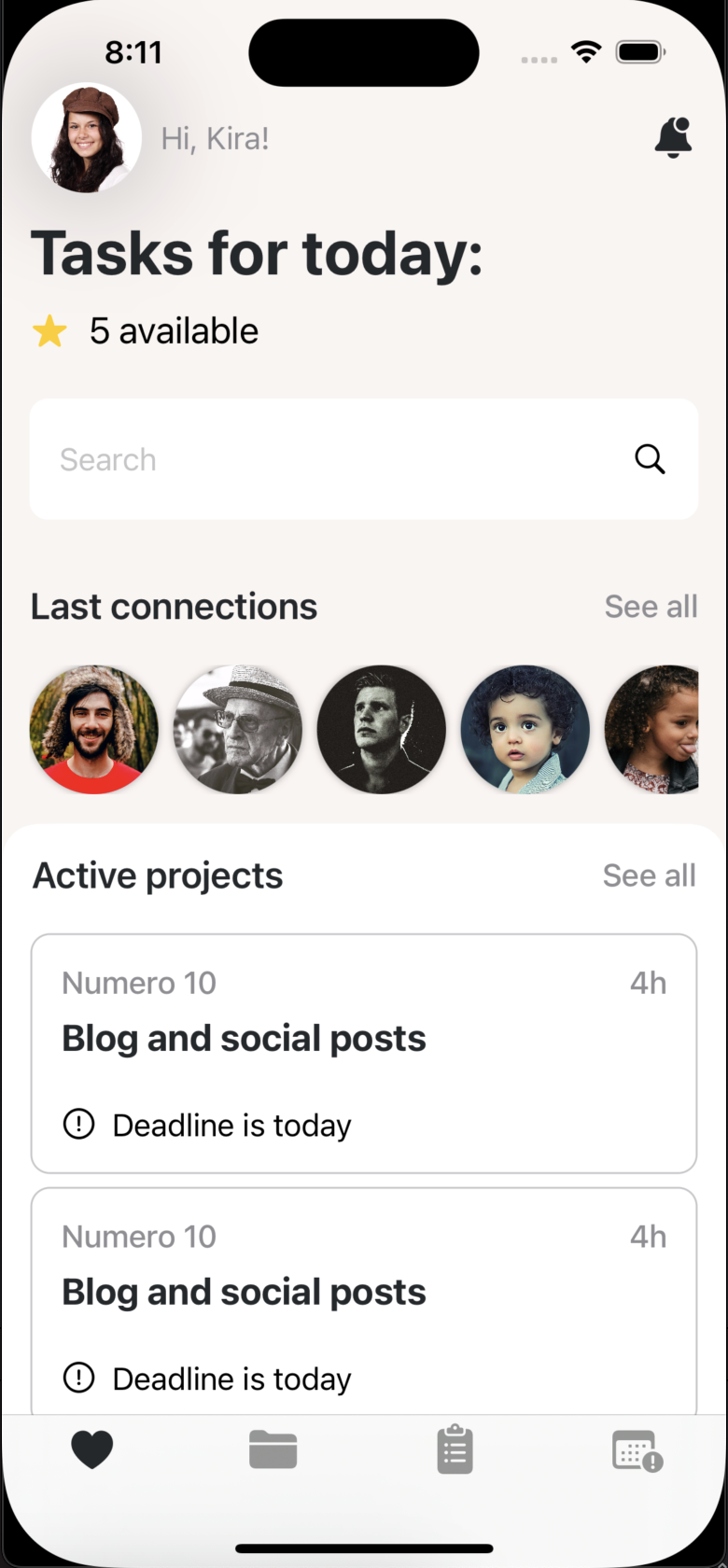Open the black-and-white young man's connection
728x1568 pixels.
[382, 730]
